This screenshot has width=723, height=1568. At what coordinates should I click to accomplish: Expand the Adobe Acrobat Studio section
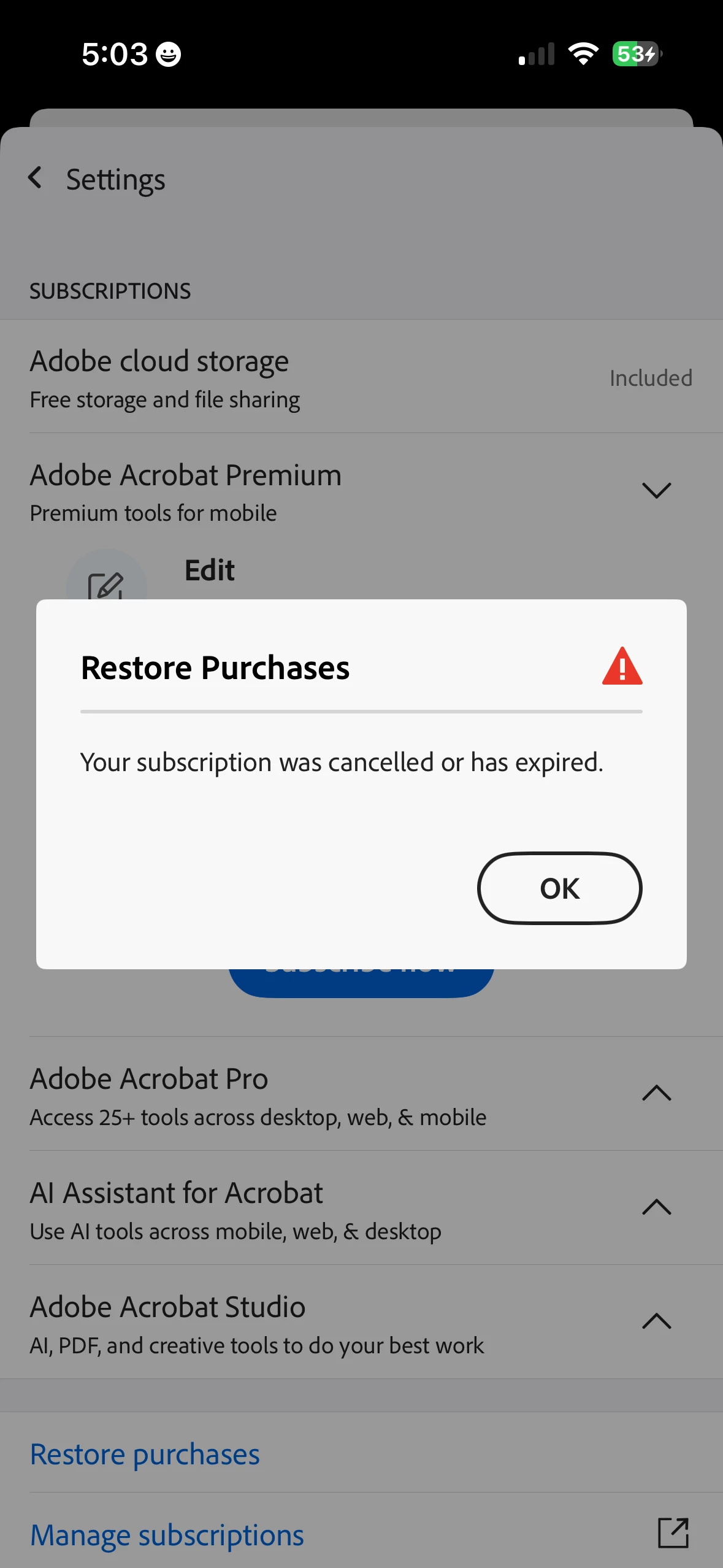(x=656, y=1321)
